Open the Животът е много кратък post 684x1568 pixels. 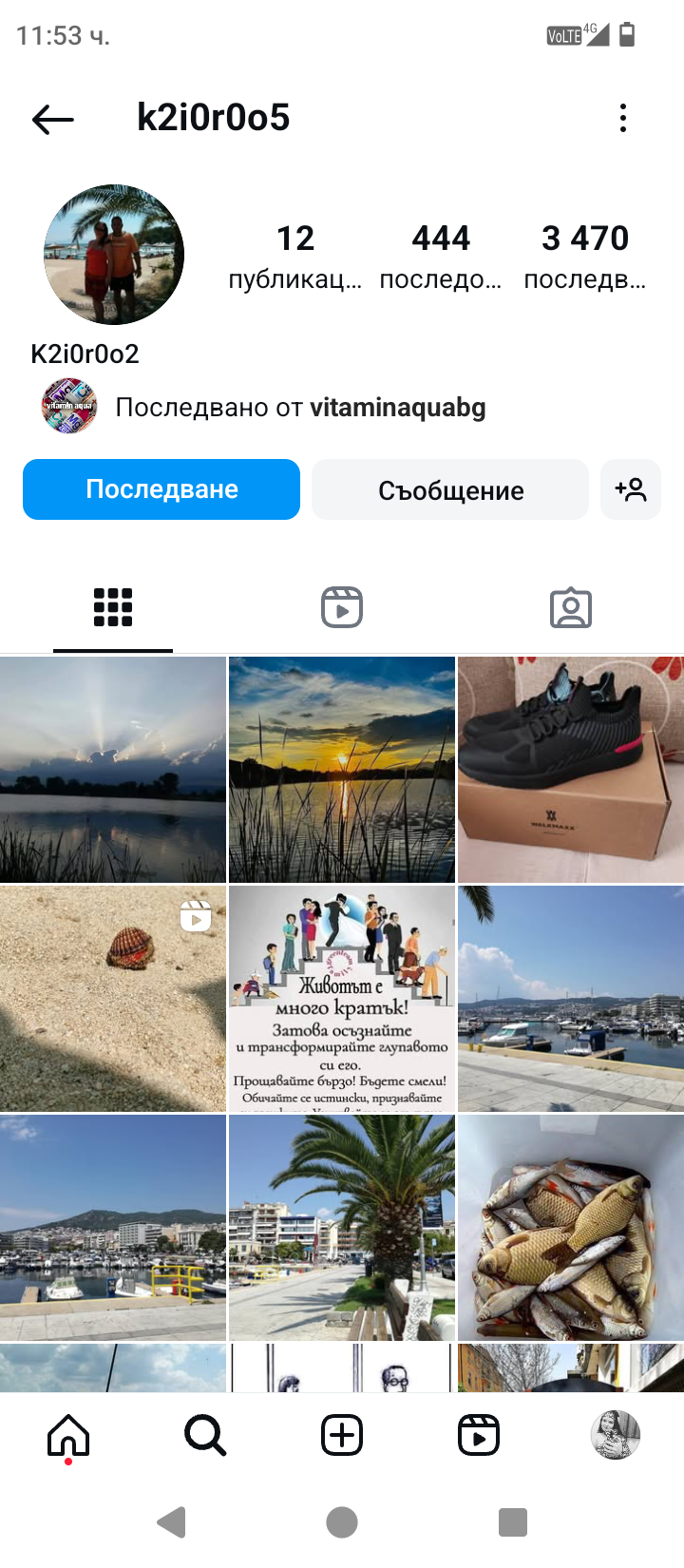(342, 999)
